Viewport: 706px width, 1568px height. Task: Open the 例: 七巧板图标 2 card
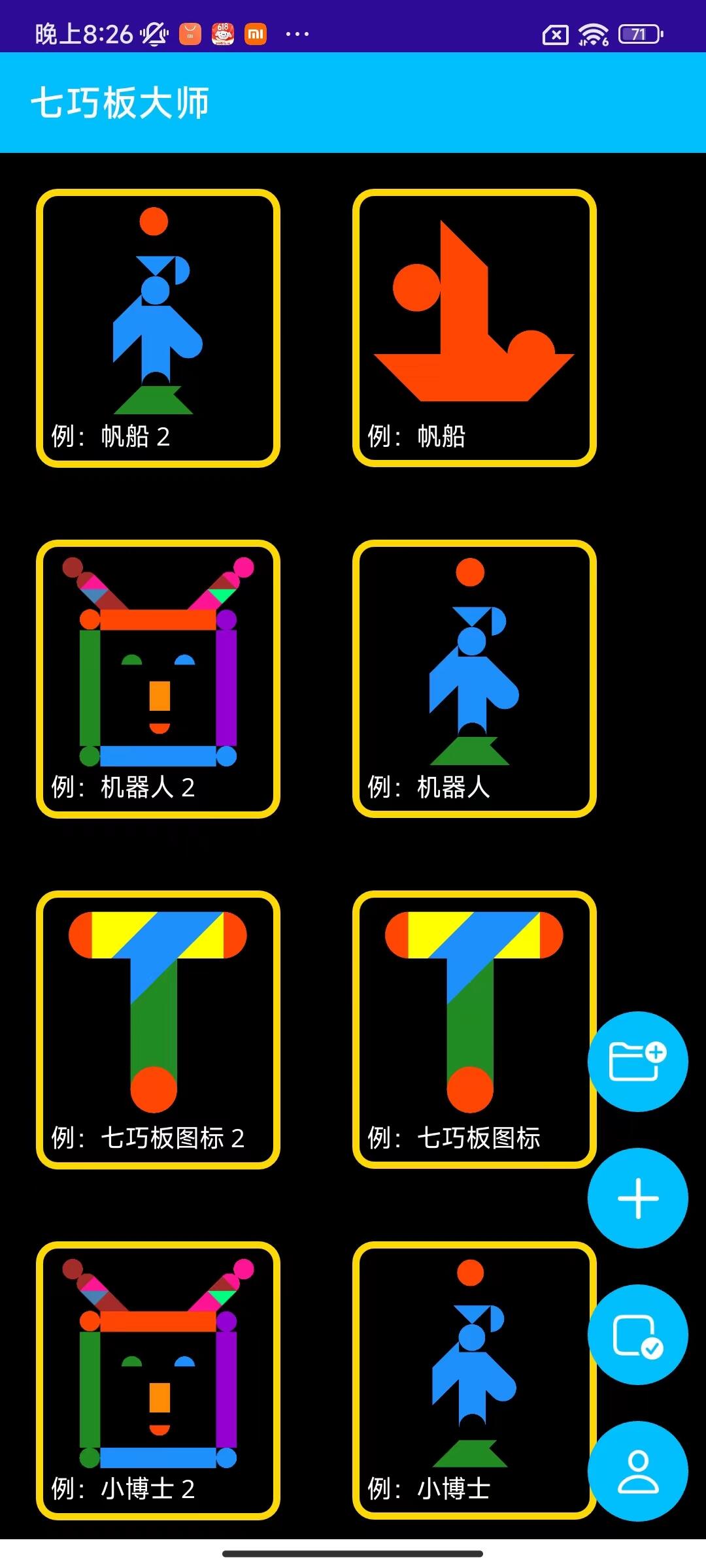coord(158,1030)
